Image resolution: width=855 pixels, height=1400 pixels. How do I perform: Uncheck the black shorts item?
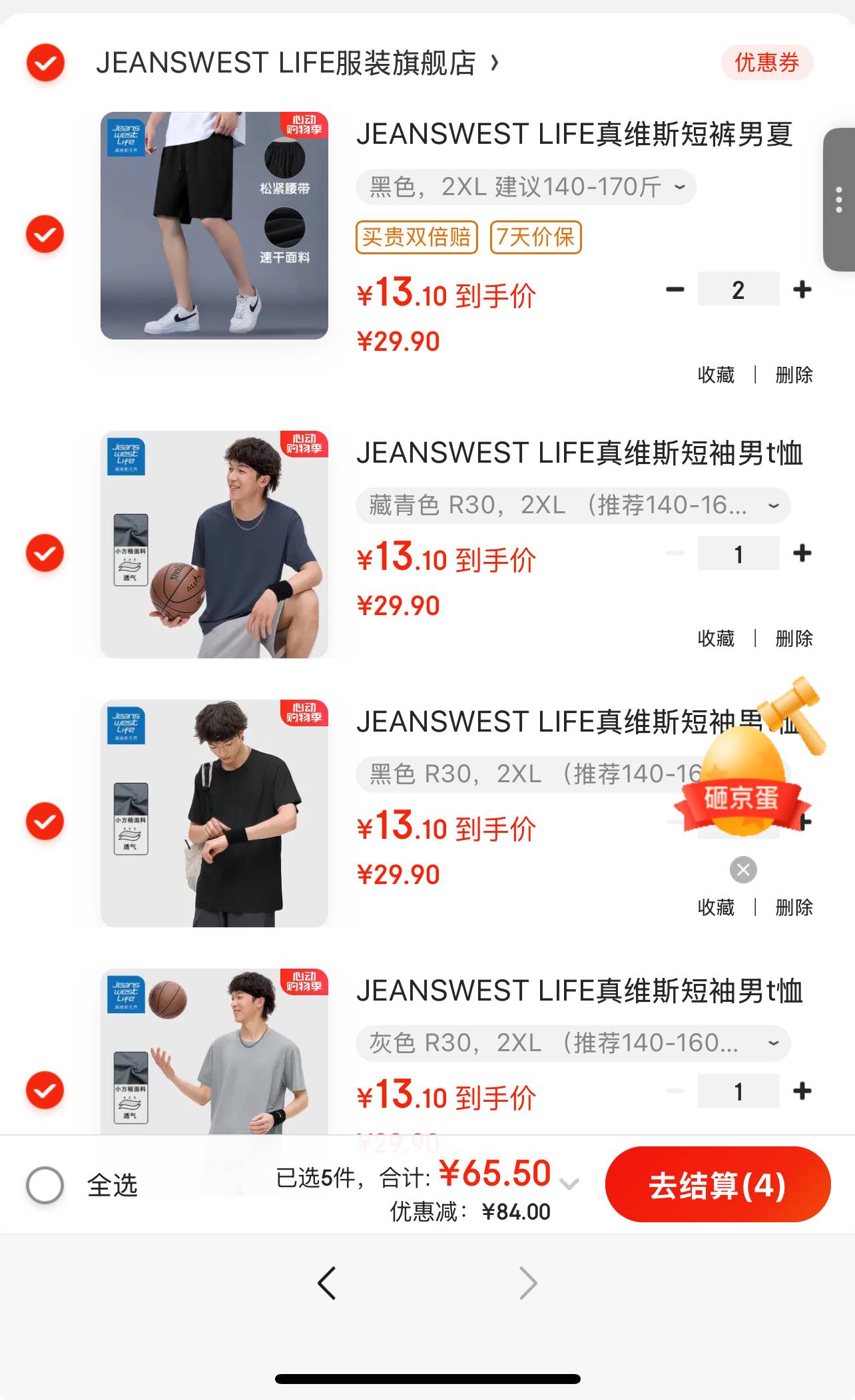click(x=45, y=234)
